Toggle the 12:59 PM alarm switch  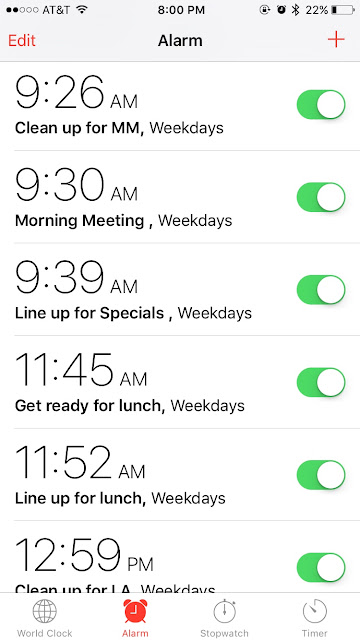click(x=321, y=567)
